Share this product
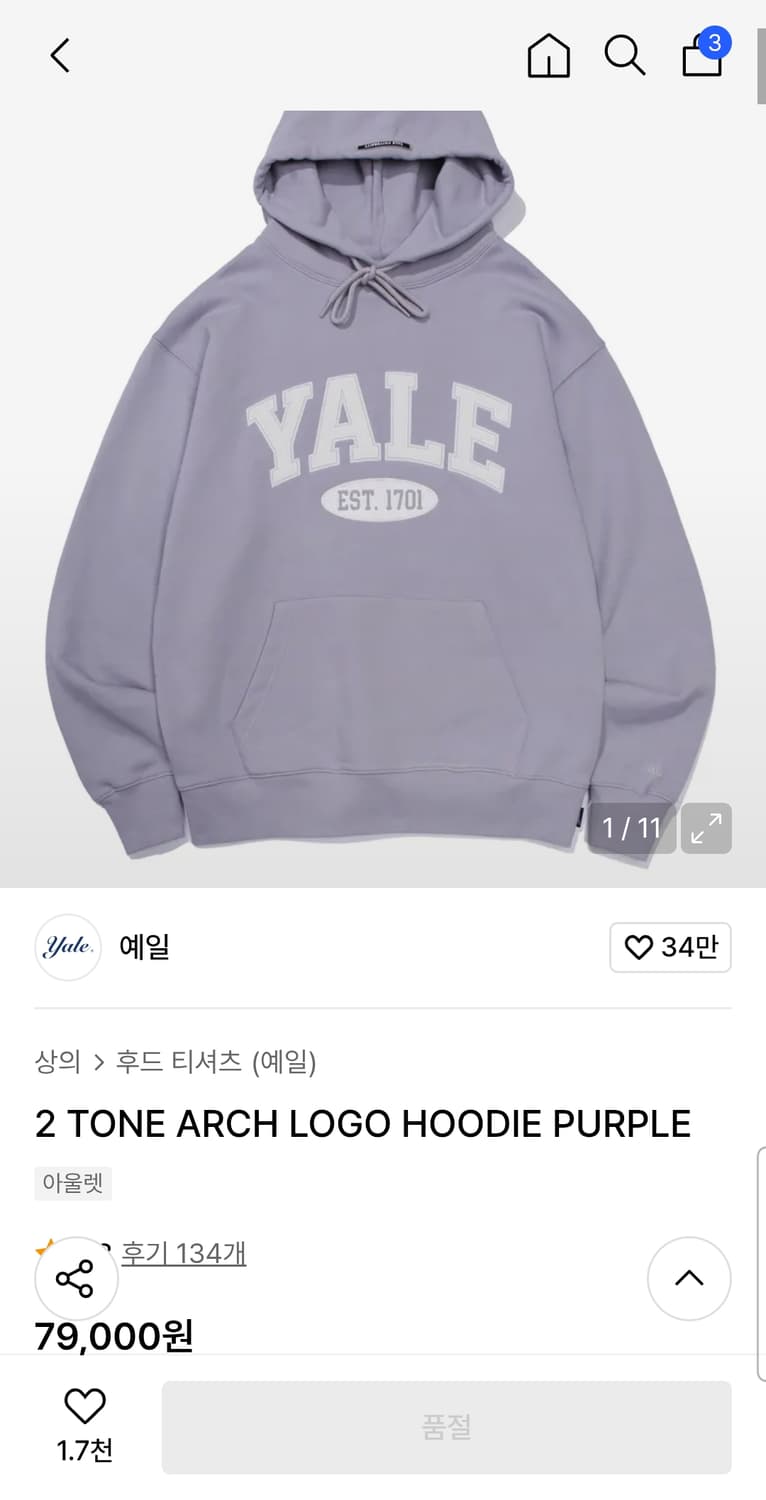 click(x=76, y=1278)
